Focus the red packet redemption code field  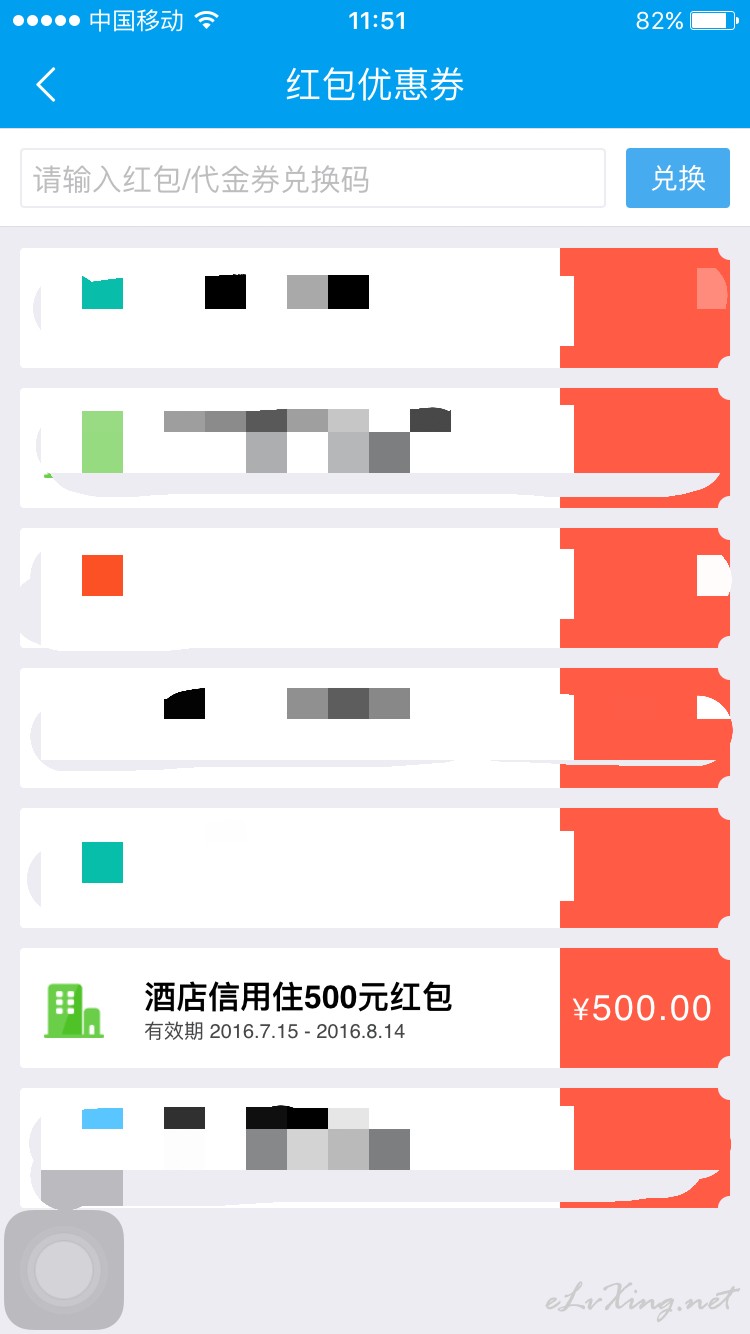point(313,179)
